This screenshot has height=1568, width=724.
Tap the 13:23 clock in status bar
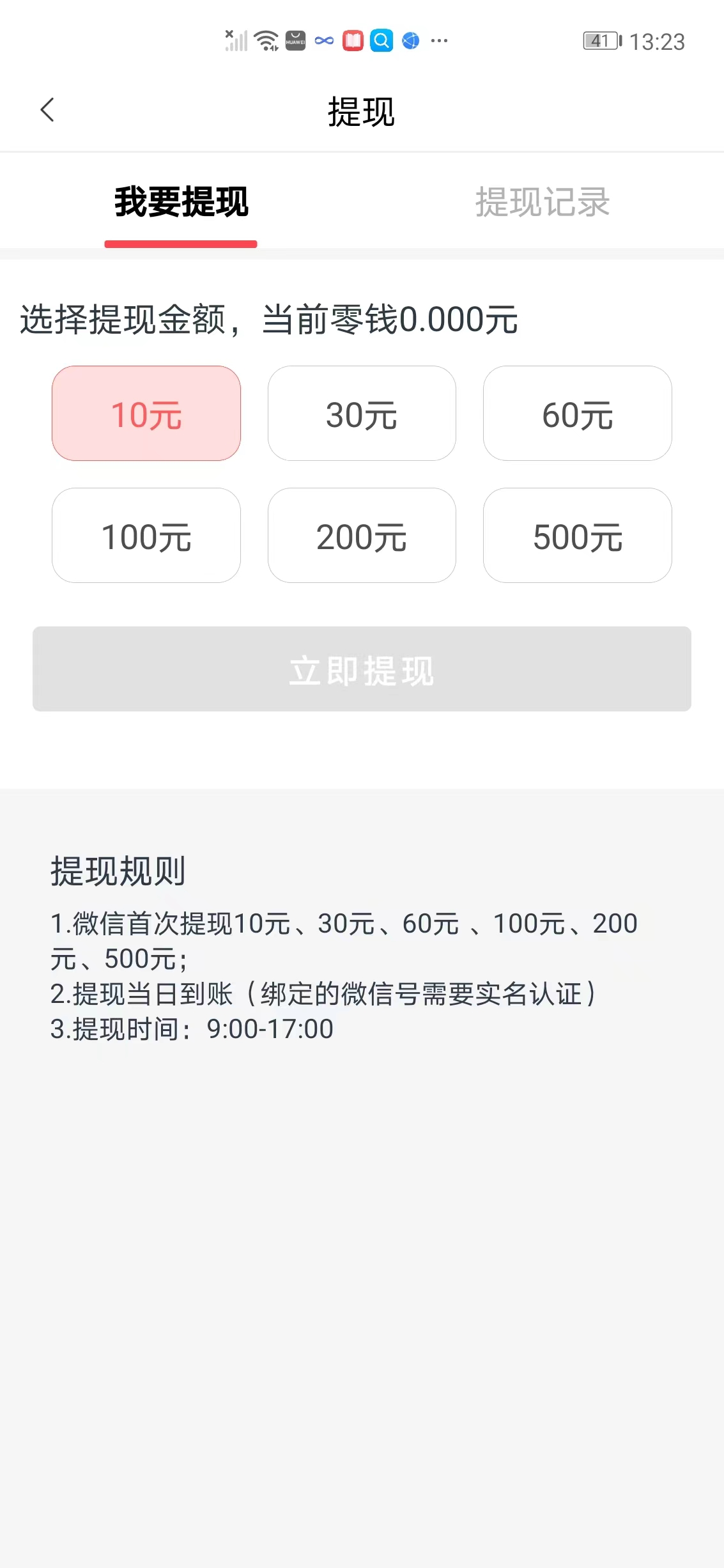(x=659, y=40)
